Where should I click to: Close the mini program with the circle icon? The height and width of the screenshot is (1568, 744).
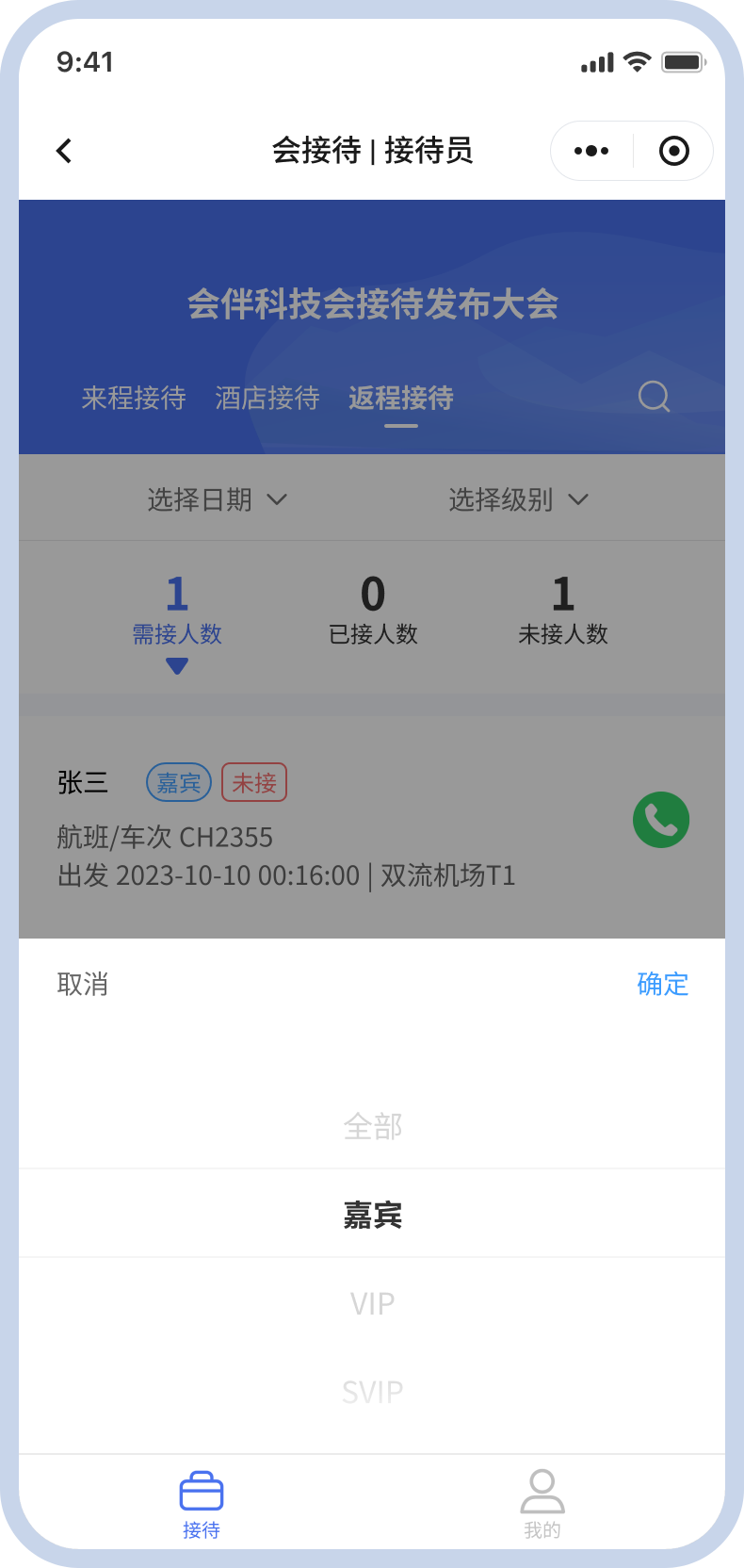[x=673, y=151]
